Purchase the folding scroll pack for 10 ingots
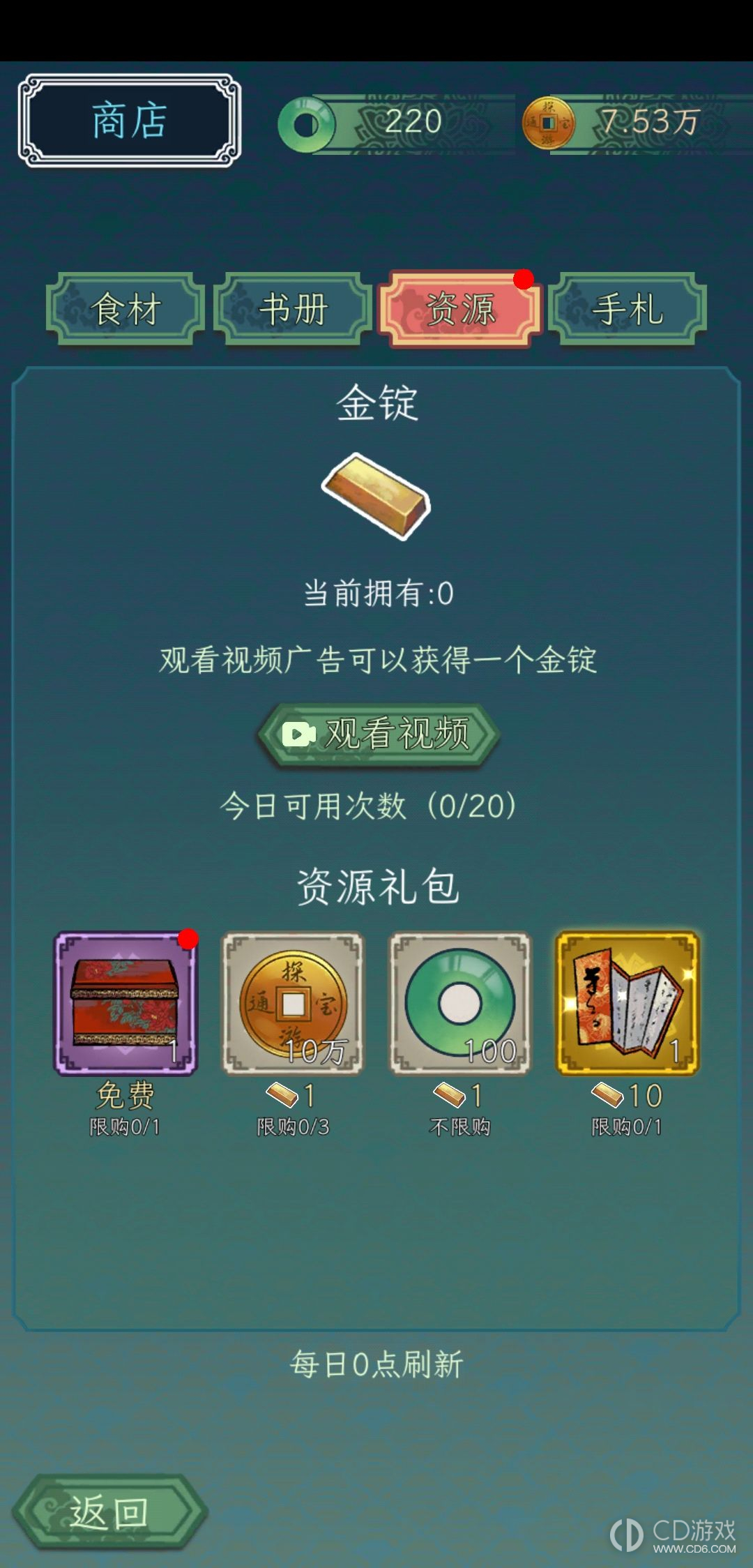The image size is (753, 1568). click(x=627, y=1003)
